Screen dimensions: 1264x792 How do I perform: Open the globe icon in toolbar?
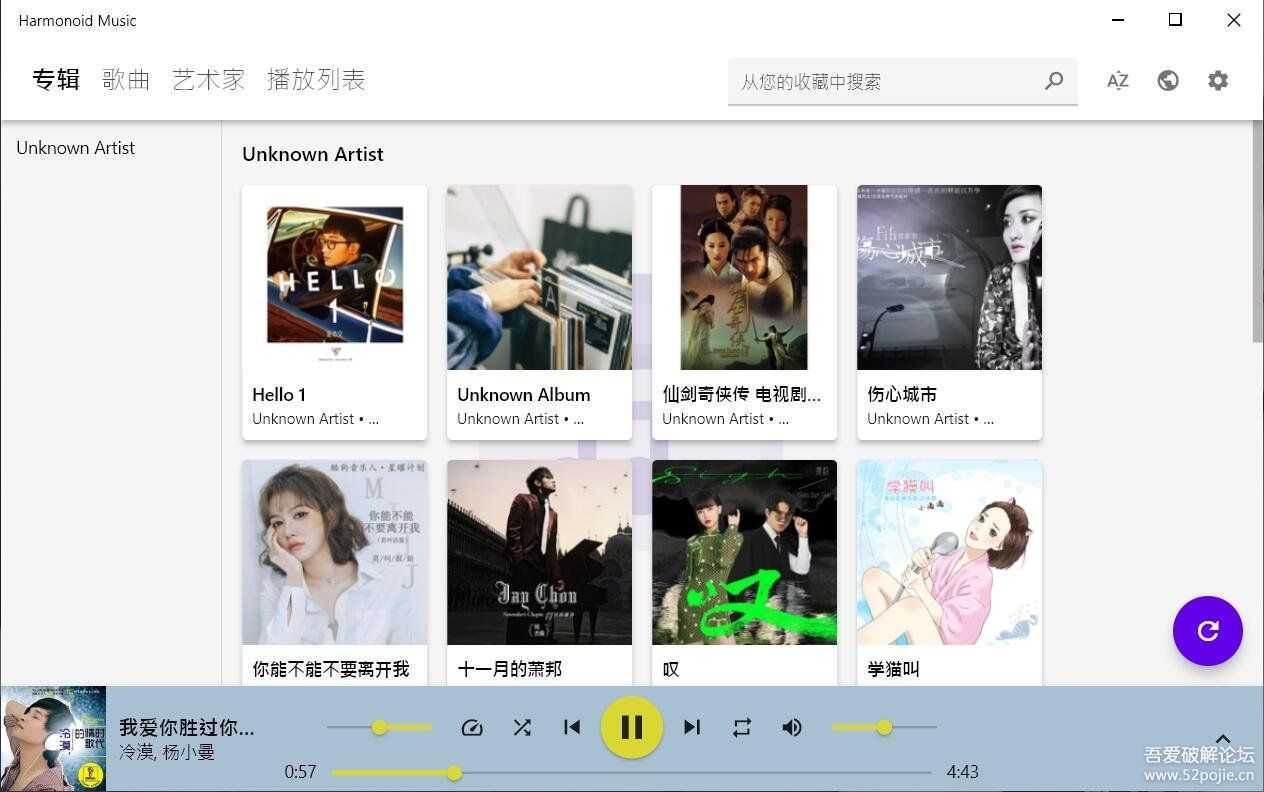pos(1167,81)
